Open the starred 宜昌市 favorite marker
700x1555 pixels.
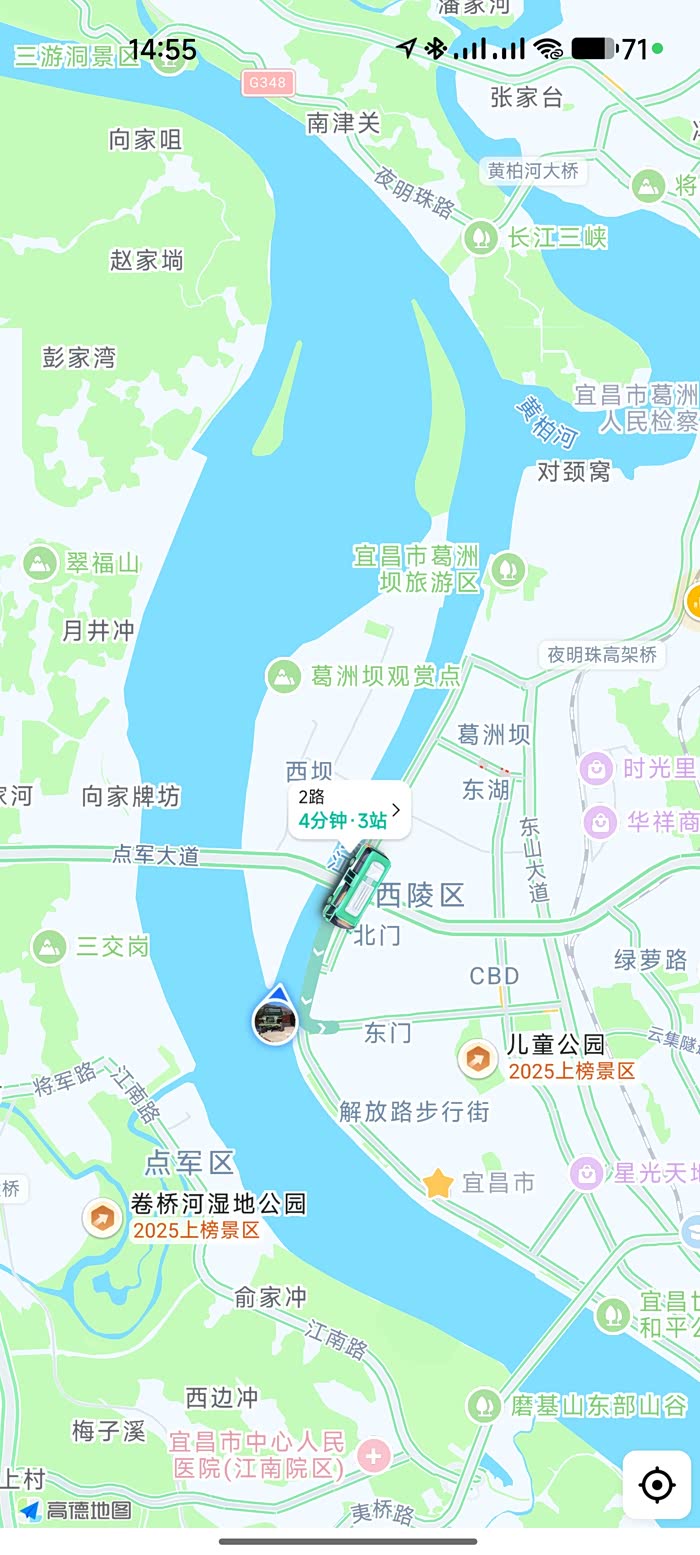click(x=438, y=1183)
